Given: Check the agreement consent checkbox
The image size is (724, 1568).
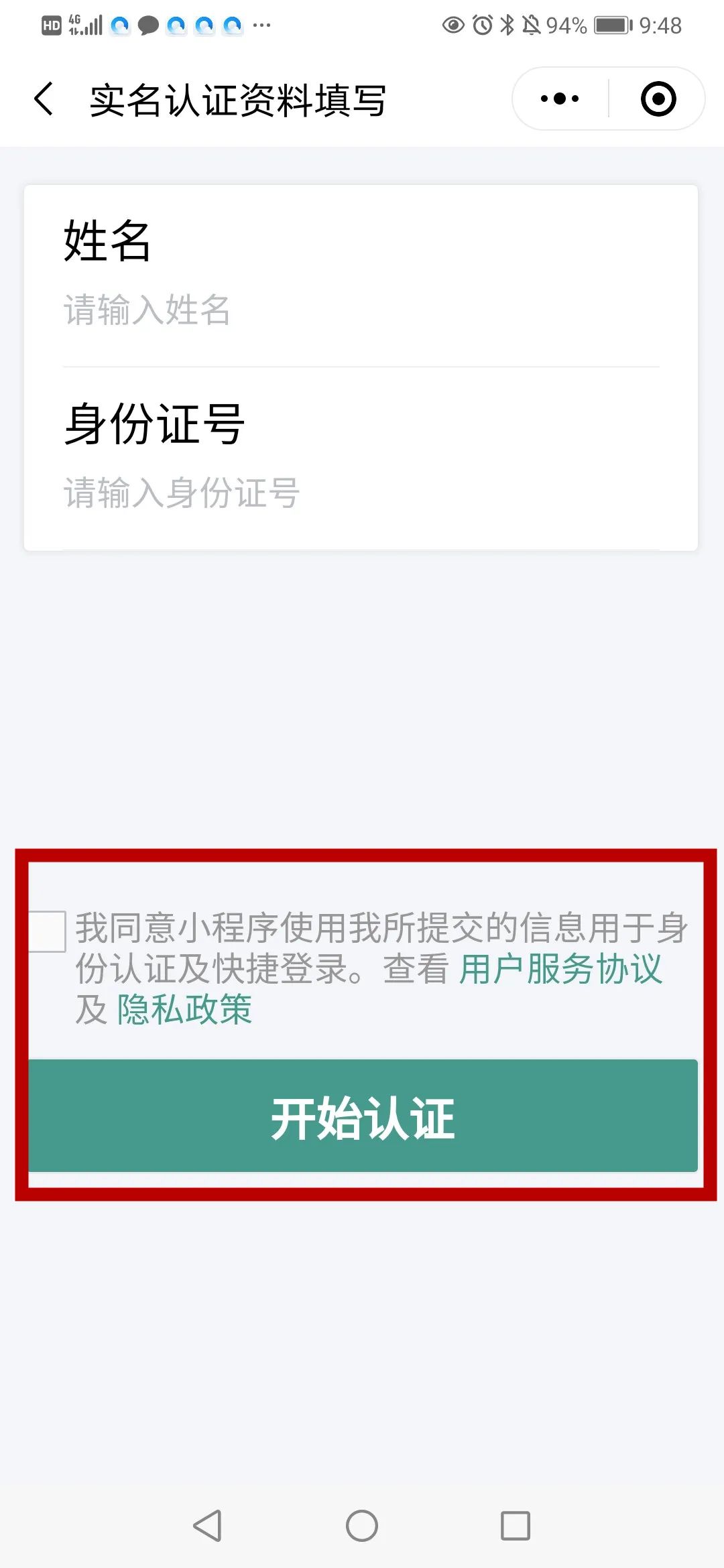Looking at the screenshot, I should [x=47, y=931].
